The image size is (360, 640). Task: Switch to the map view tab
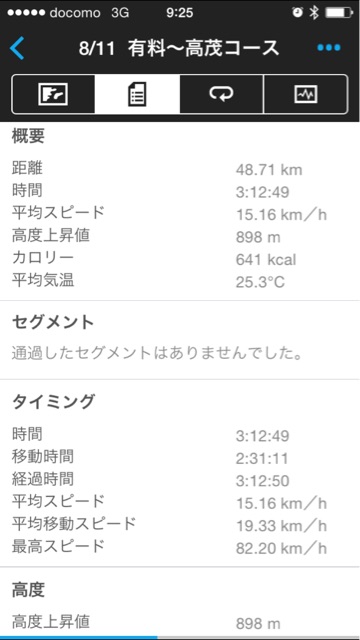coord(53,94)
